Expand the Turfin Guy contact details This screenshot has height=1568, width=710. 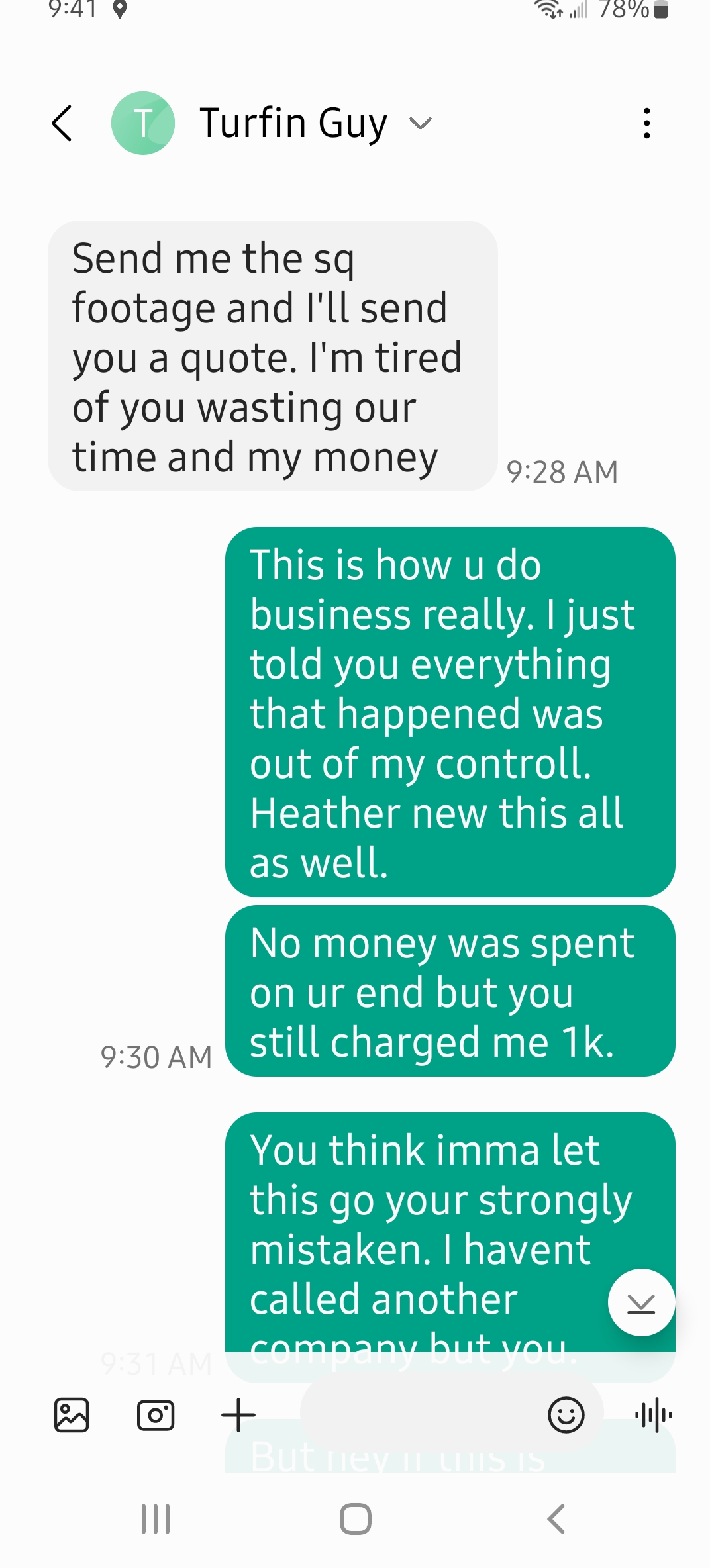421,123
